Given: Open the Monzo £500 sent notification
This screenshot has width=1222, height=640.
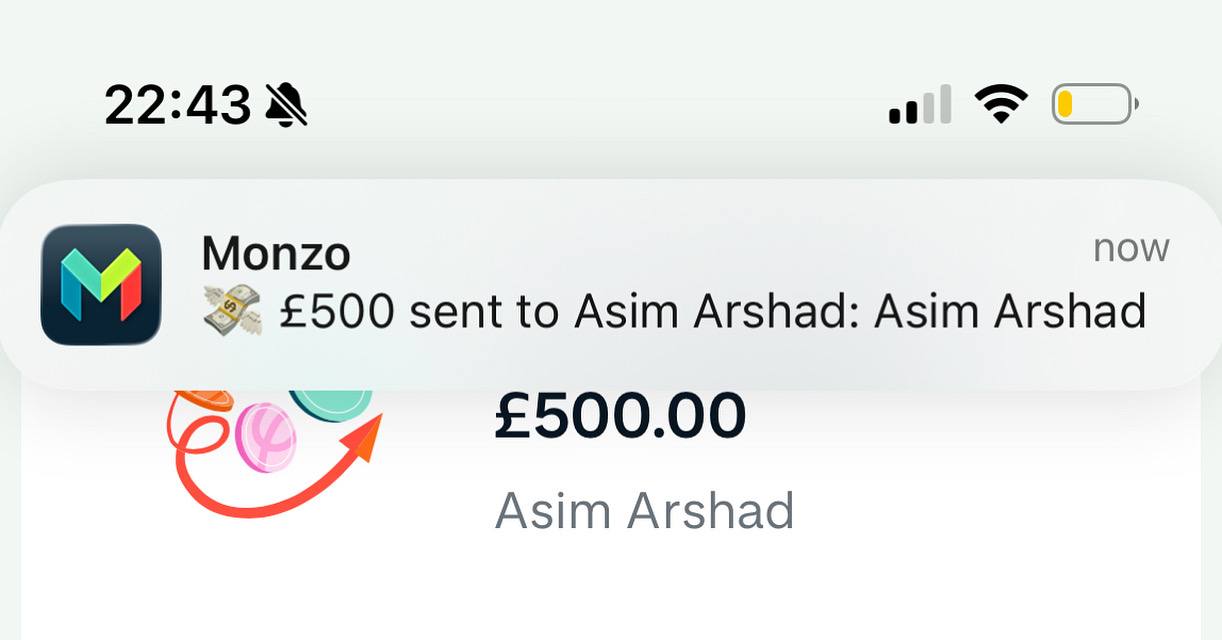Looking at the screenshot, I should coord(640,285).
